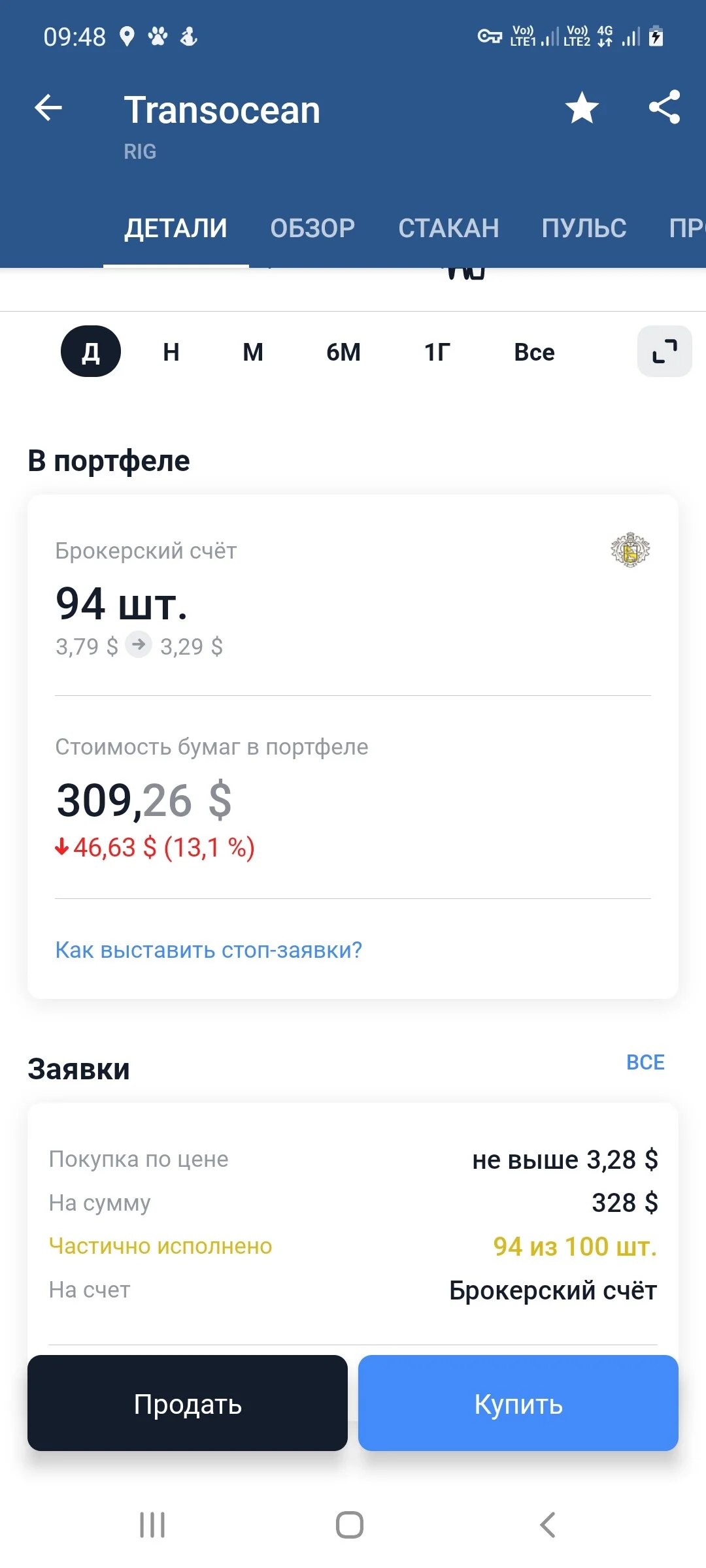This screenshot has width=706, height=1568.
Task: Go back using the header arrow
Action: [x=48, y=108]
